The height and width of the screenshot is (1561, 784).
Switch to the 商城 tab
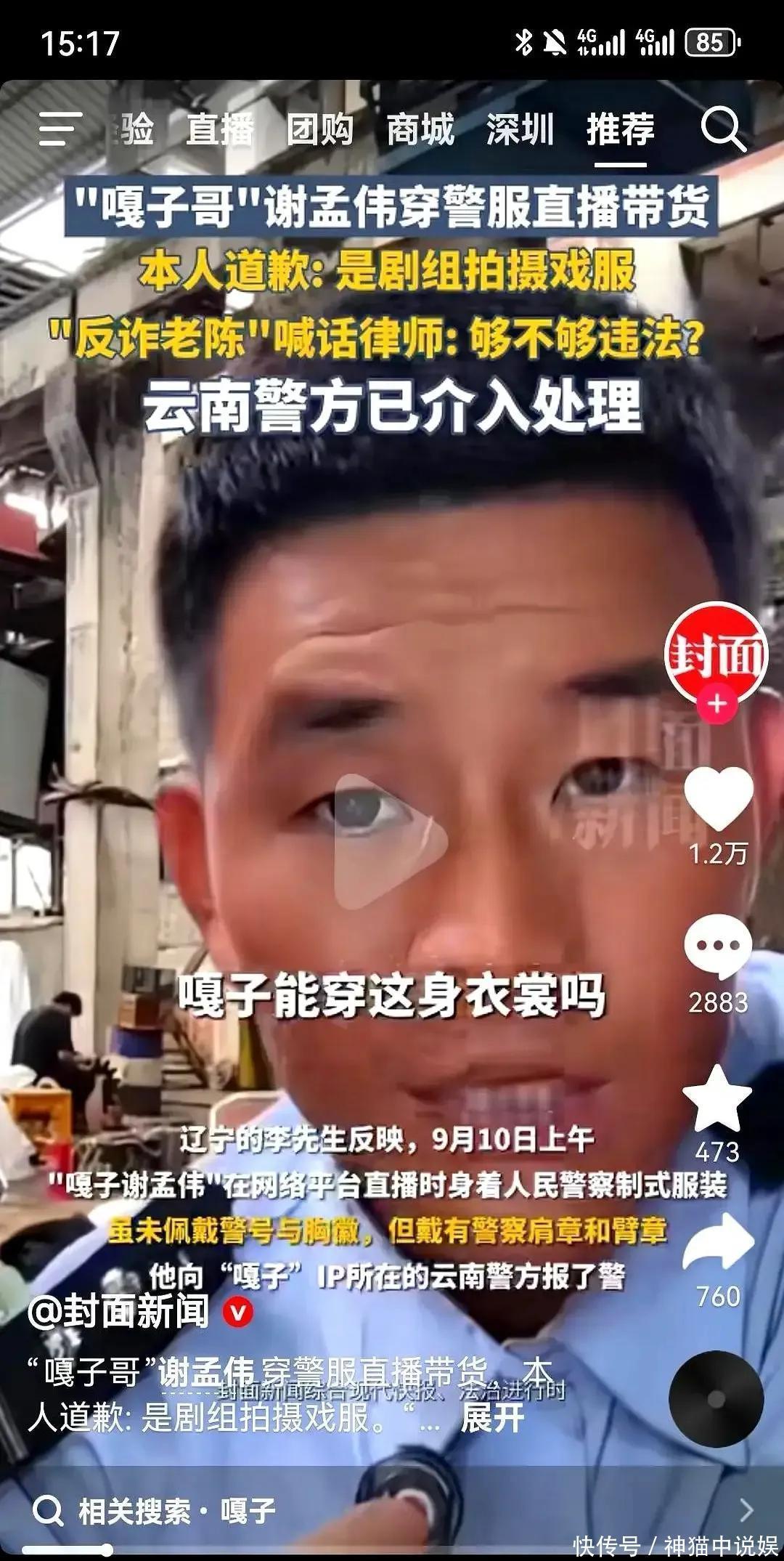point(420,130)
